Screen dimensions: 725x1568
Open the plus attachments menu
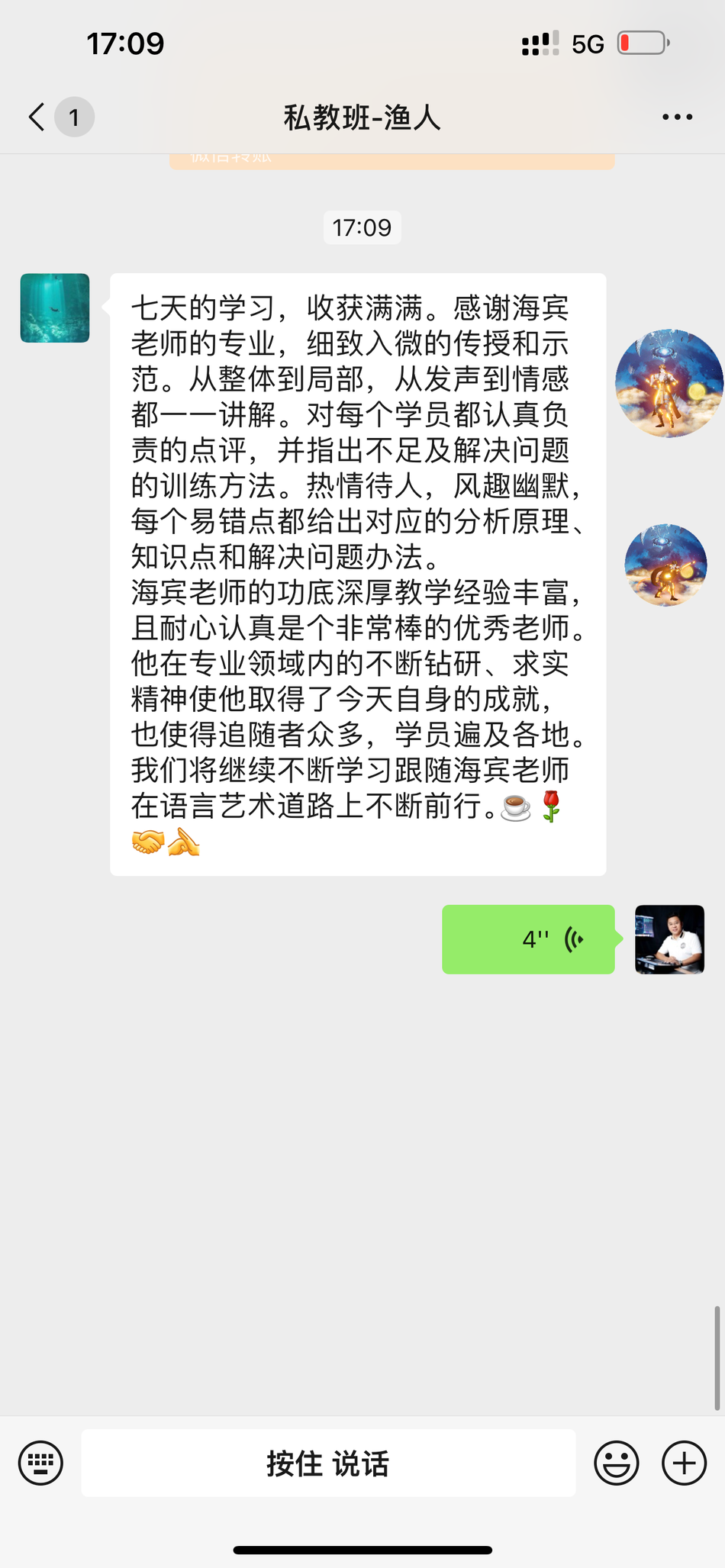684,1463
